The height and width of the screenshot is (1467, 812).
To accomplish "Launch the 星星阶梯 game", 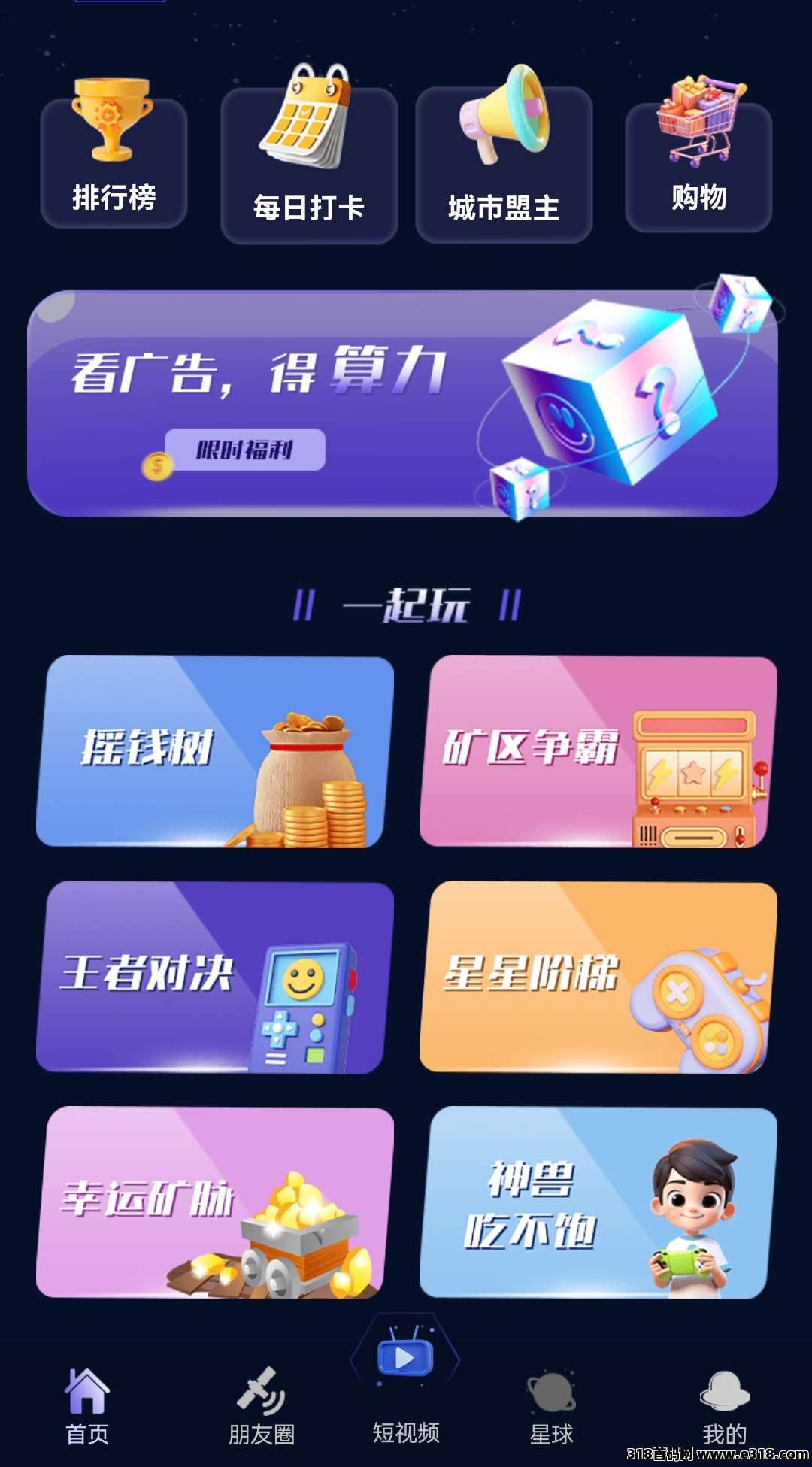I will (598, 976).
